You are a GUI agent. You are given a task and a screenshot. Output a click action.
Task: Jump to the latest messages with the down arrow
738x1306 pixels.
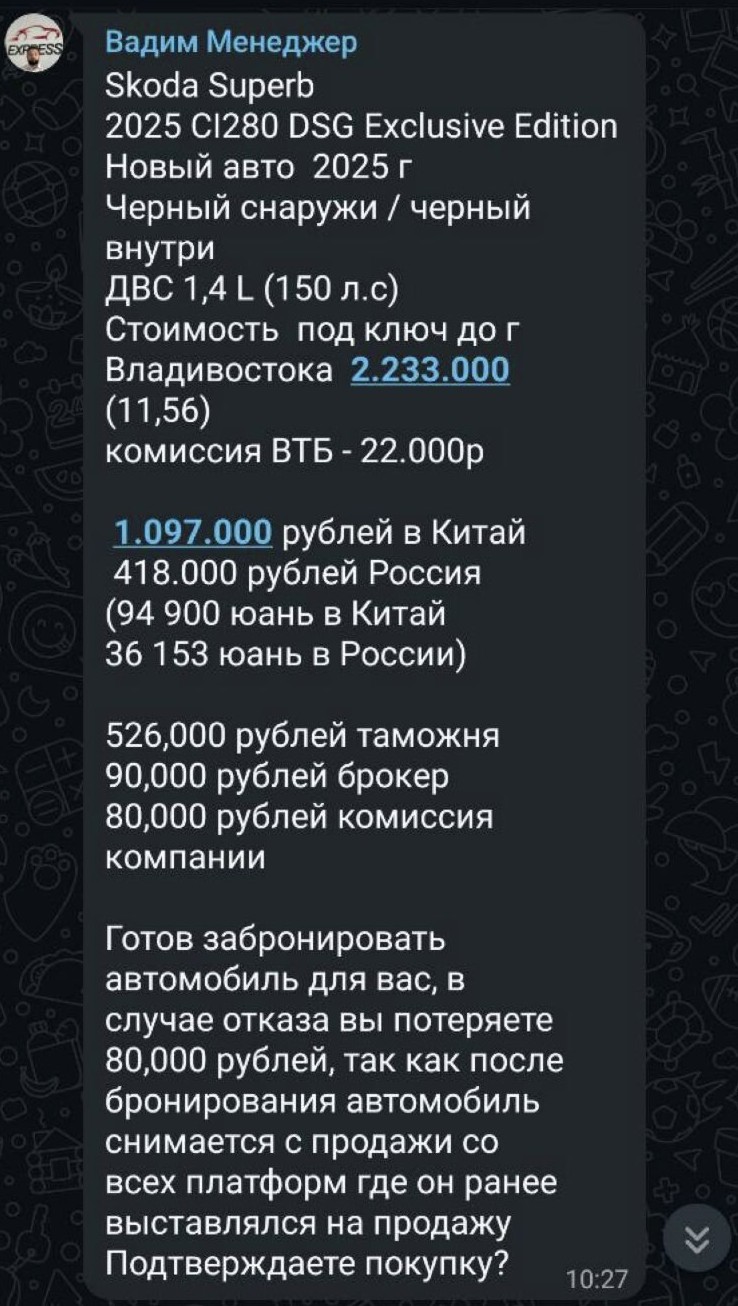tap(696, 1237)
